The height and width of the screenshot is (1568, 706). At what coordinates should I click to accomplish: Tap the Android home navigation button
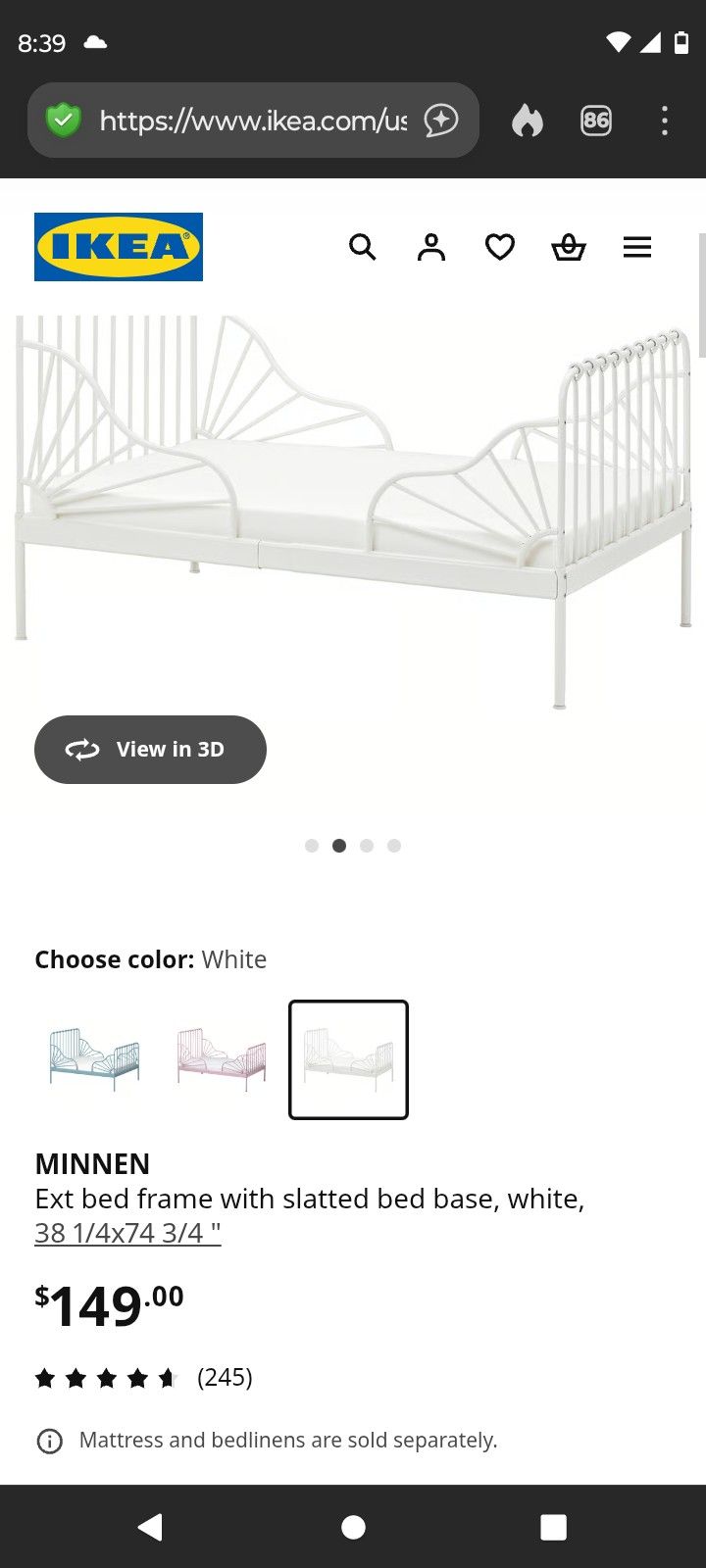pos(353,1526)
